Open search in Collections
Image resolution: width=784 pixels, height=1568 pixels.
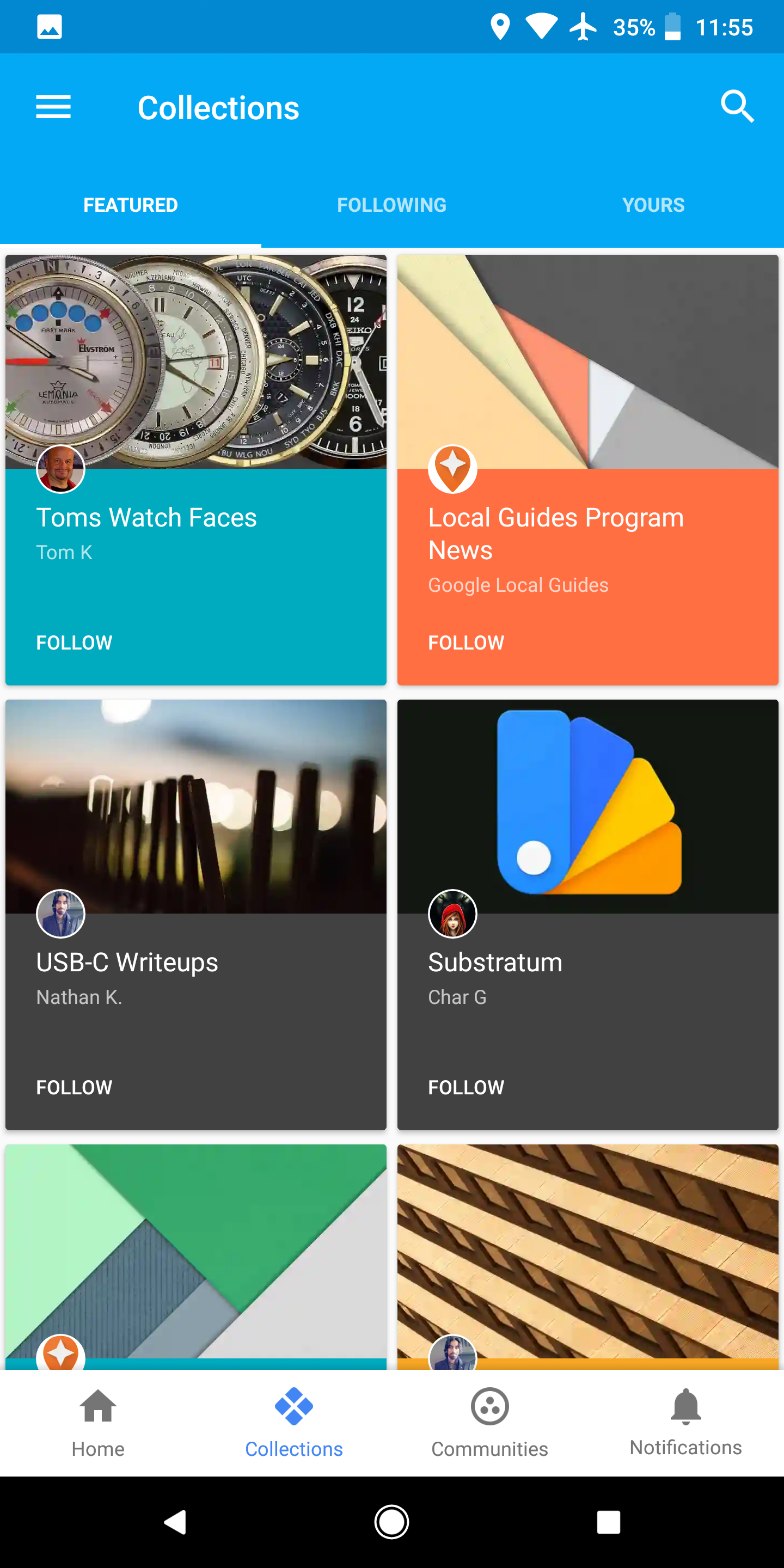tap(737, 107)
